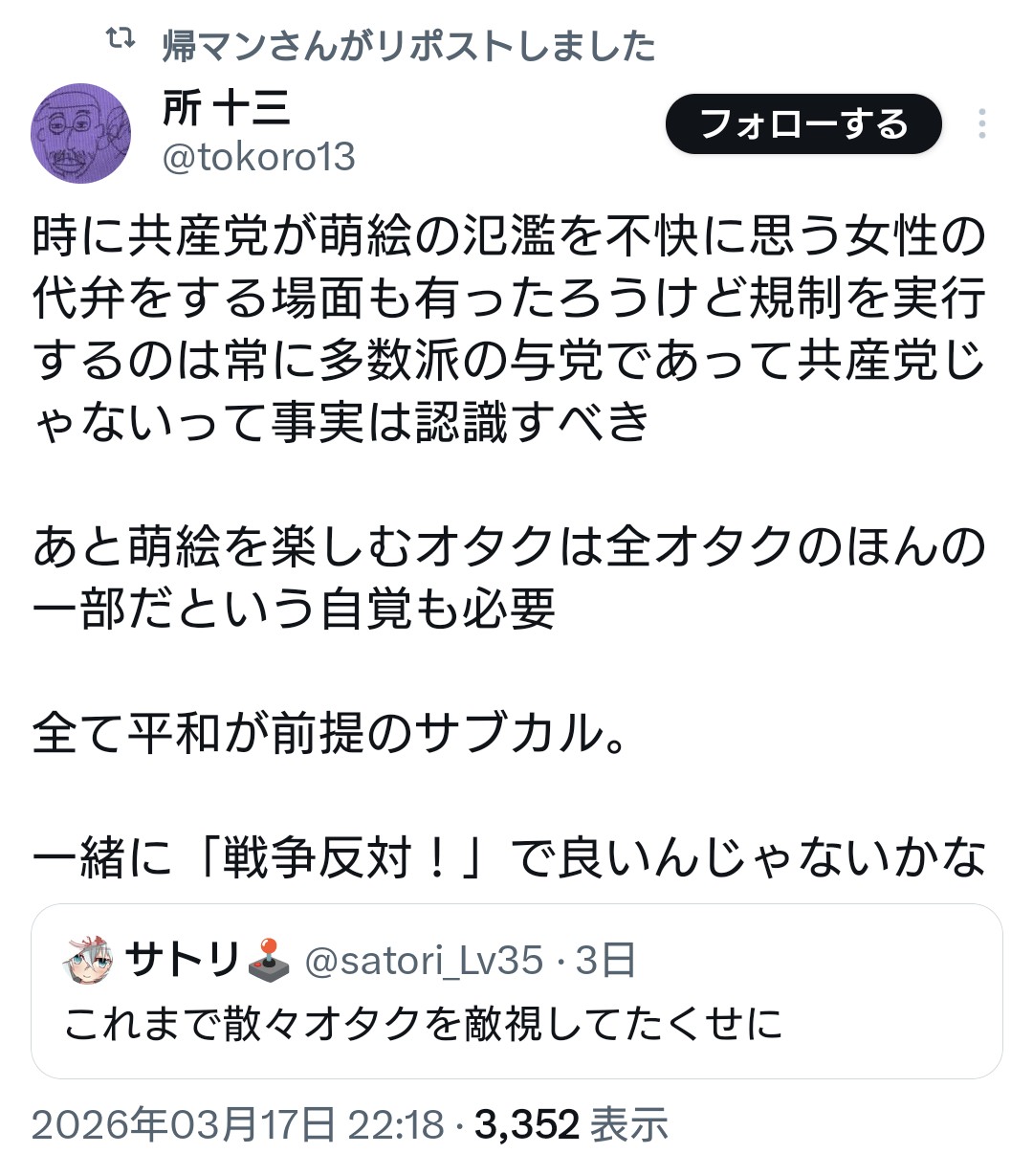Open the overflow menu beside フォローする
Image resolution: width=1033 pixels, height=1176 pixels.
982,124
